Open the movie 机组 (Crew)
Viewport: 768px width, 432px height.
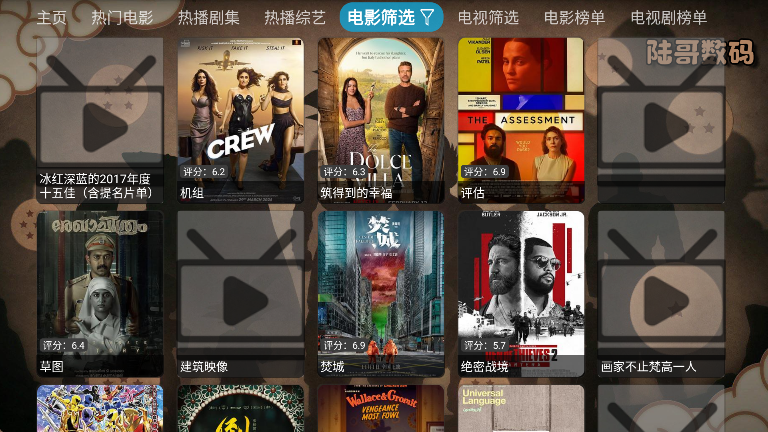tap(240, 120)
